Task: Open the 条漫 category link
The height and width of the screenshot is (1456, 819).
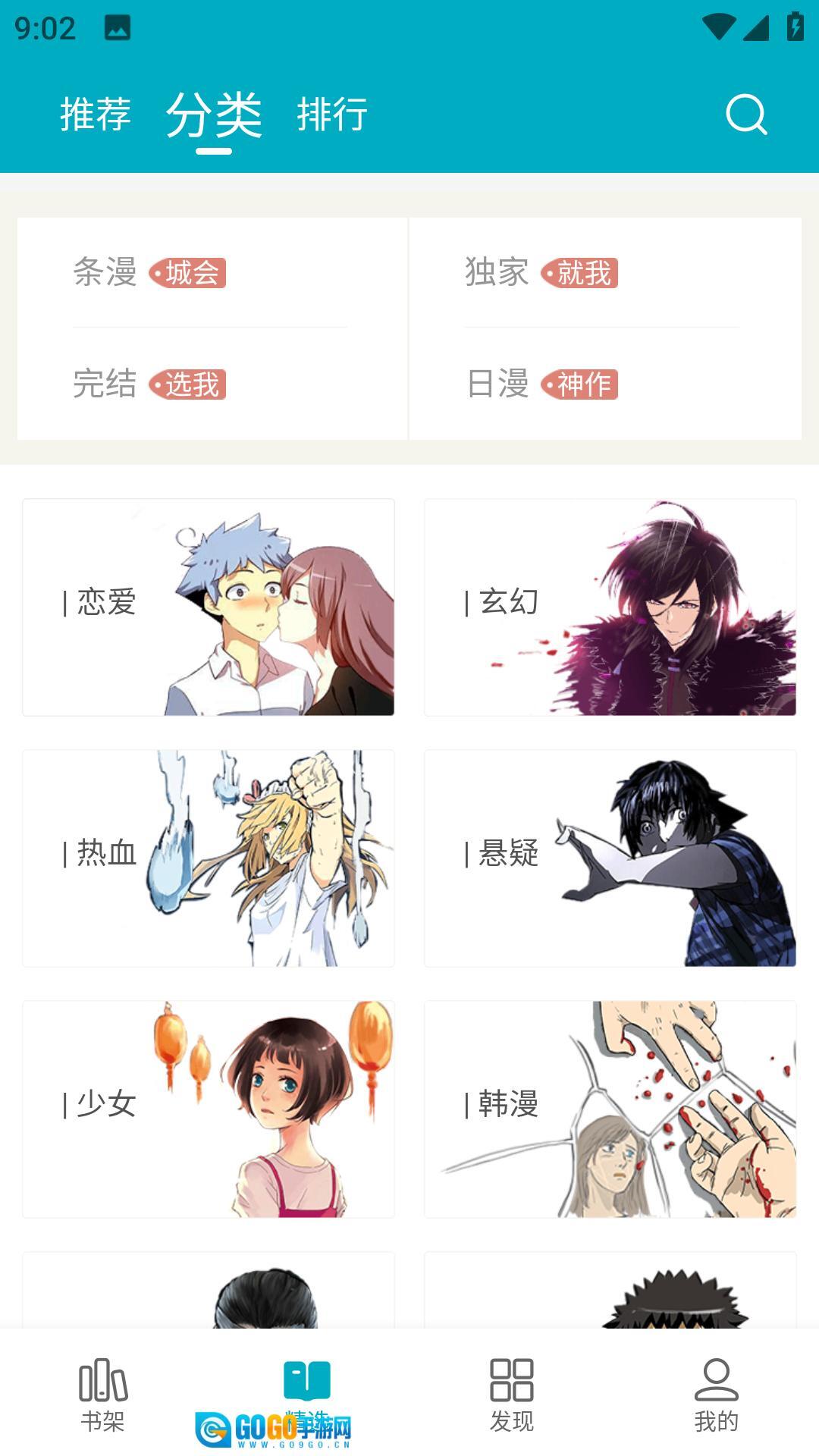Action: point(108,271)
